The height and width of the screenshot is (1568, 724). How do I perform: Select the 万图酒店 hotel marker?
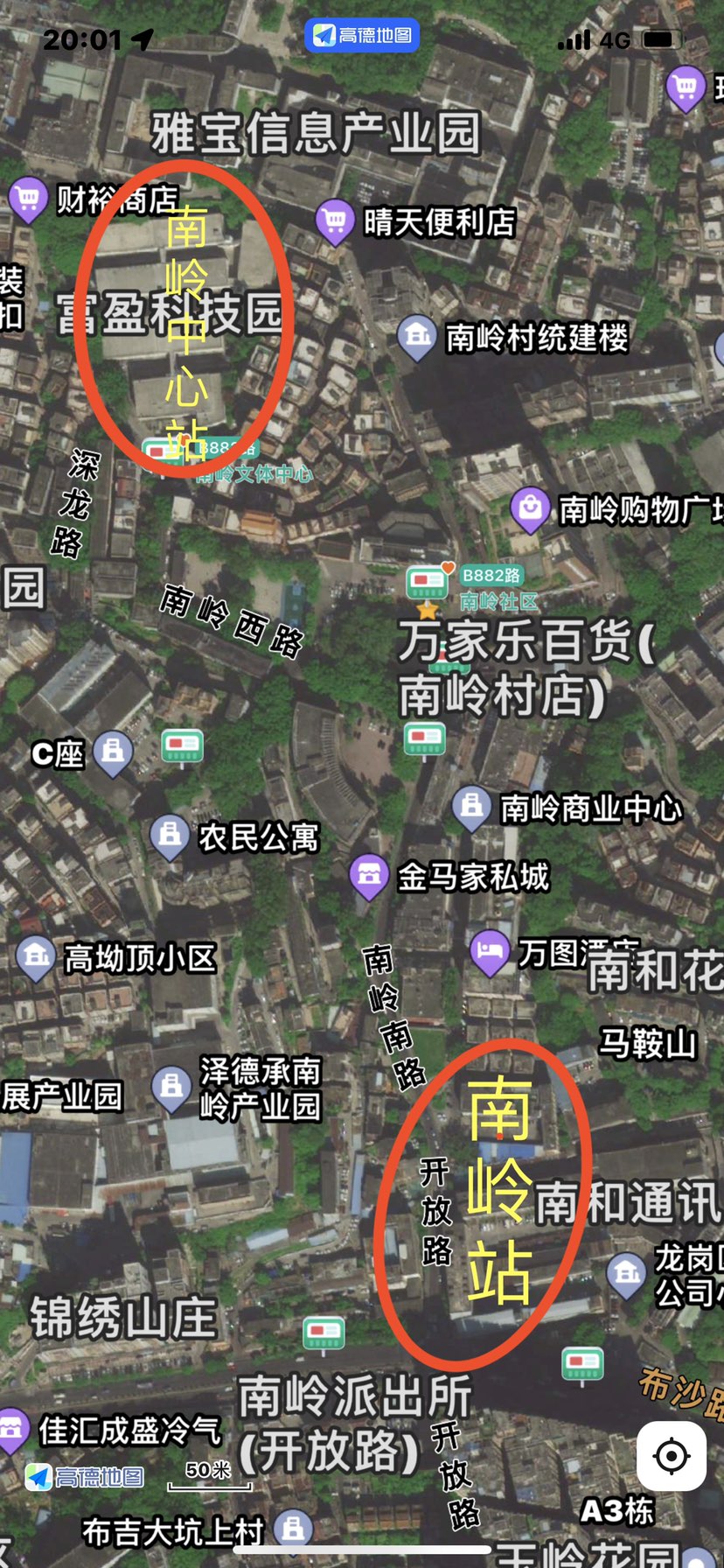[490, 951]
